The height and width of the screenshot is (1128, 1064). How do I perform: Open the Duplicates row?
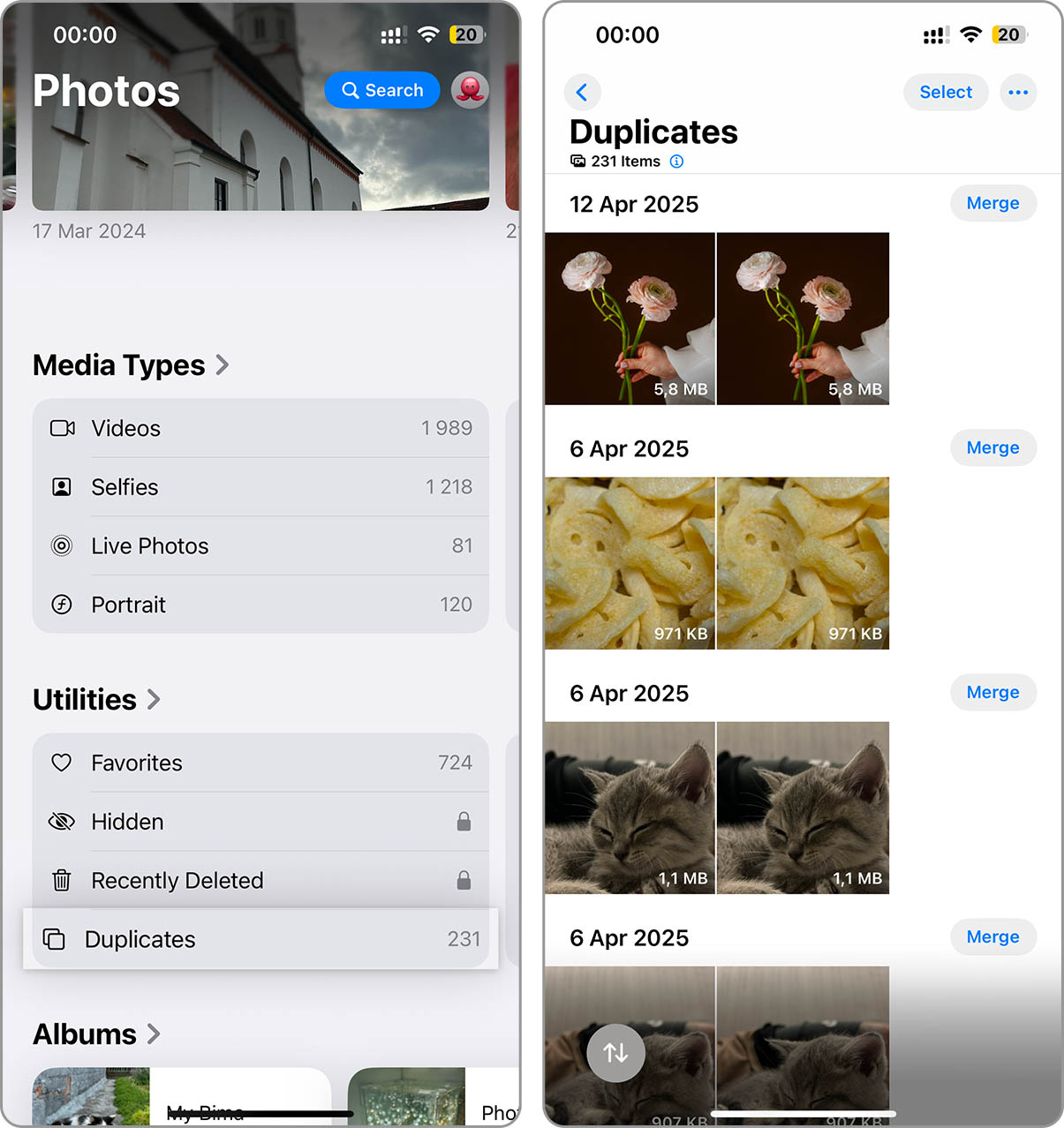click(x=260, y=939)
